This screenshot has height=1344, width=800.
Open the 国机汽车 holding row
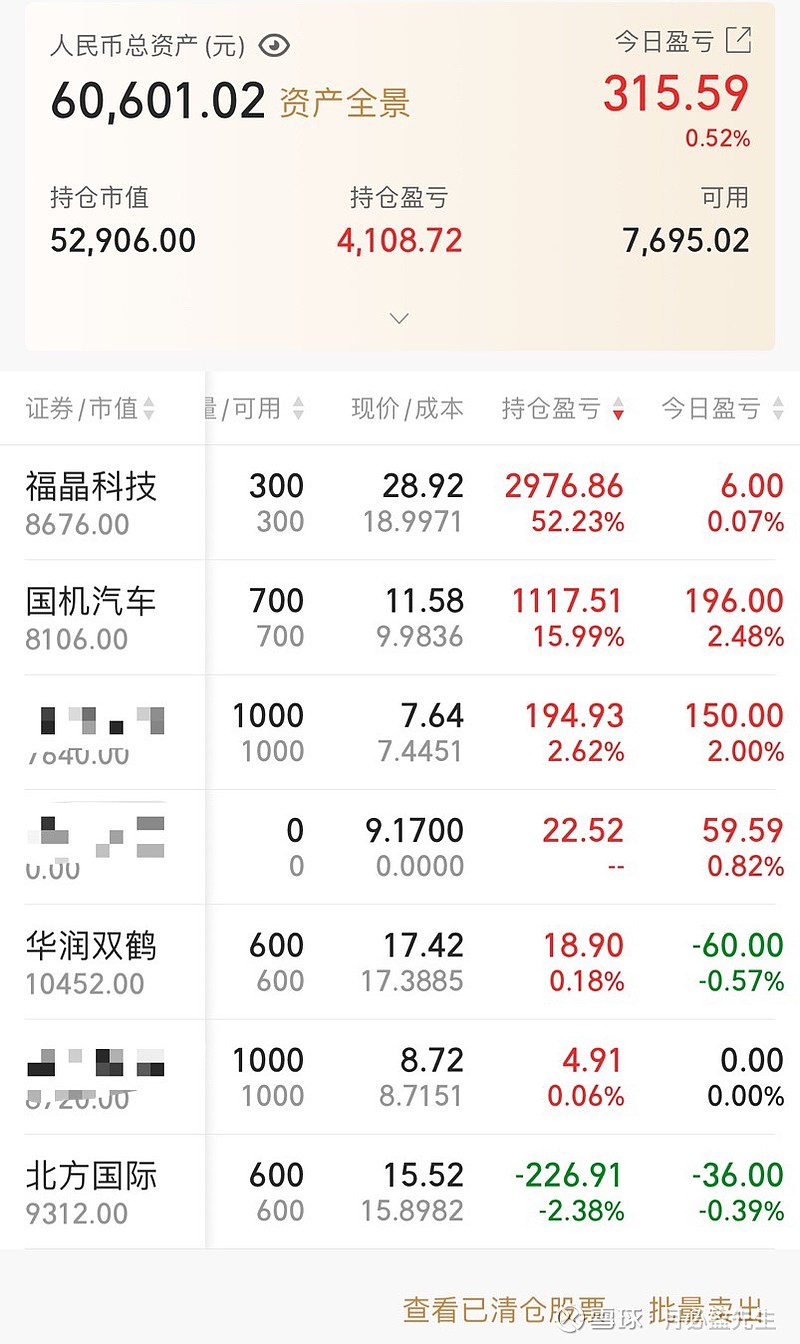(400, 617)
